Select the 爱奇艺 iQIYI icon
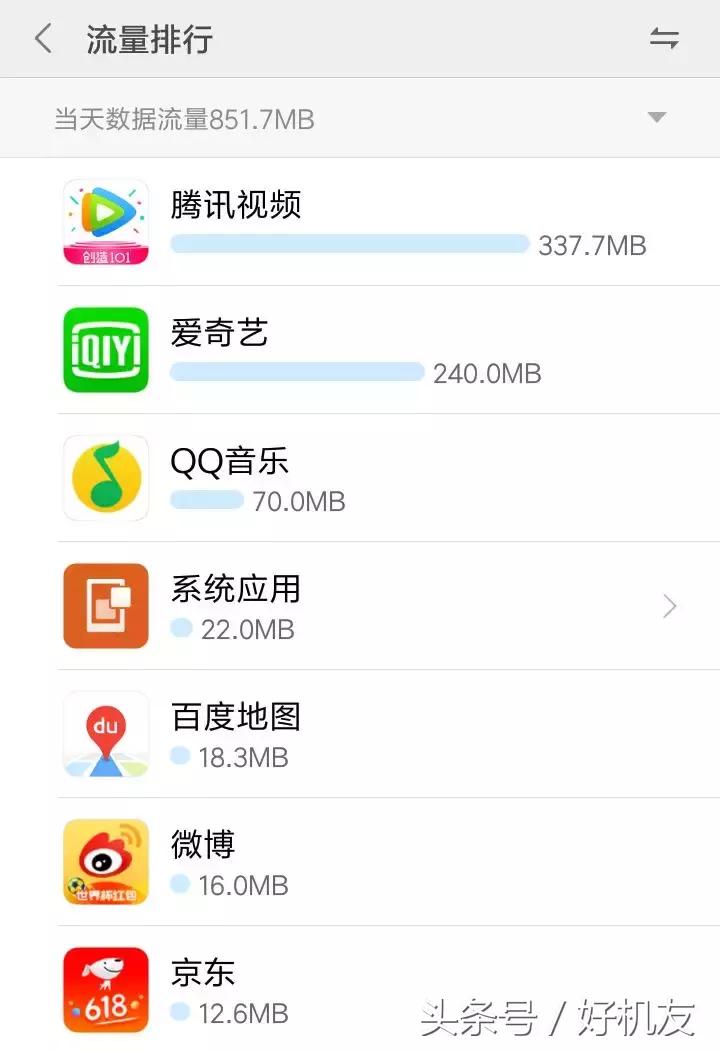This screenshot has height=1052, width=720. pos(106,349)
